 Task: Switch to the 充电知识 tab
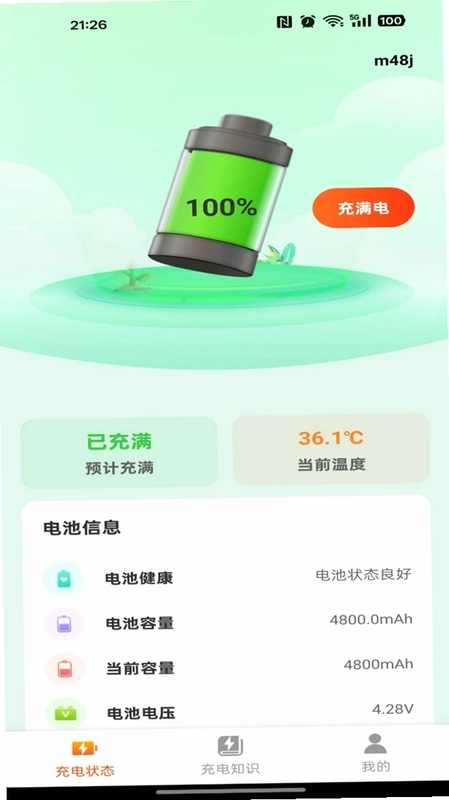click(x=230, y=756)
